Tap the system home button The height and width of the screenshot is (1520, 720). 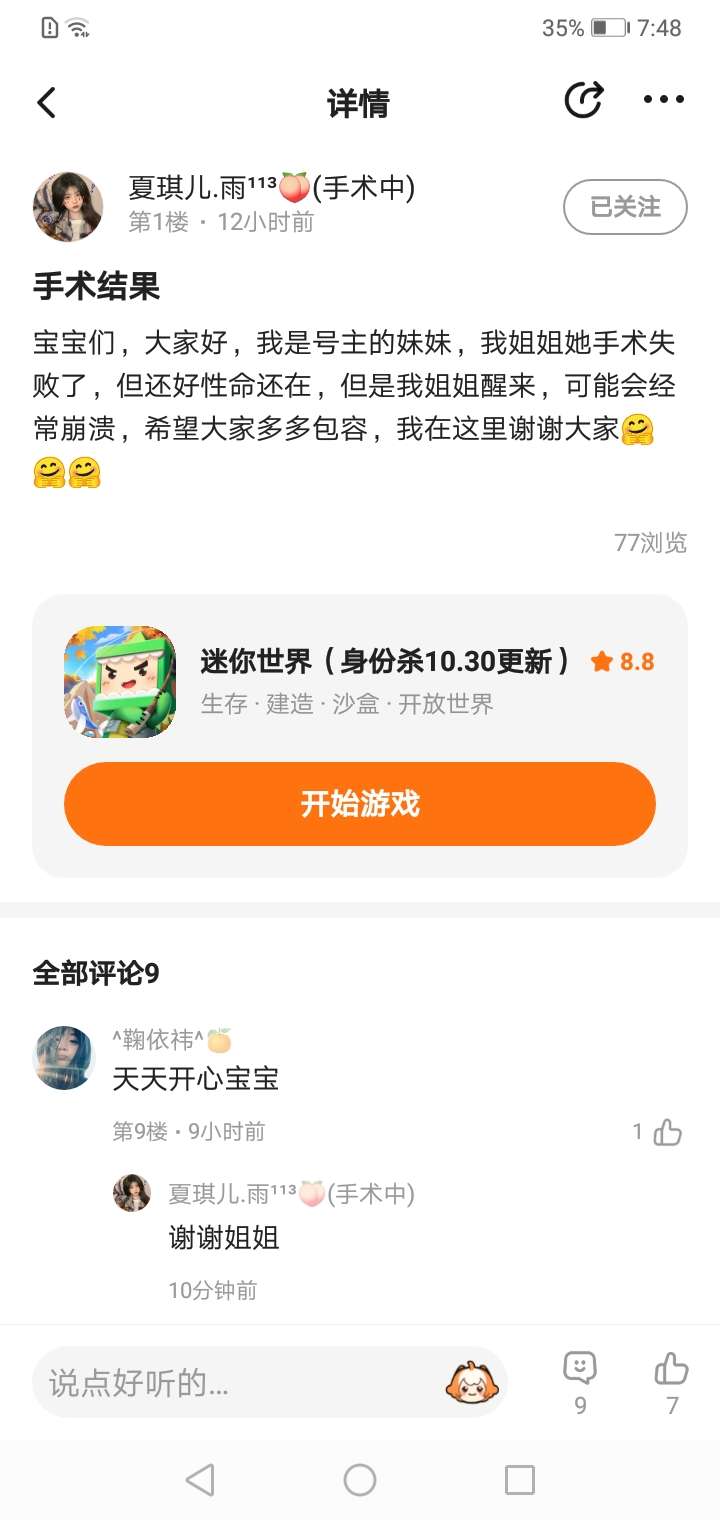coord(360,1479)
